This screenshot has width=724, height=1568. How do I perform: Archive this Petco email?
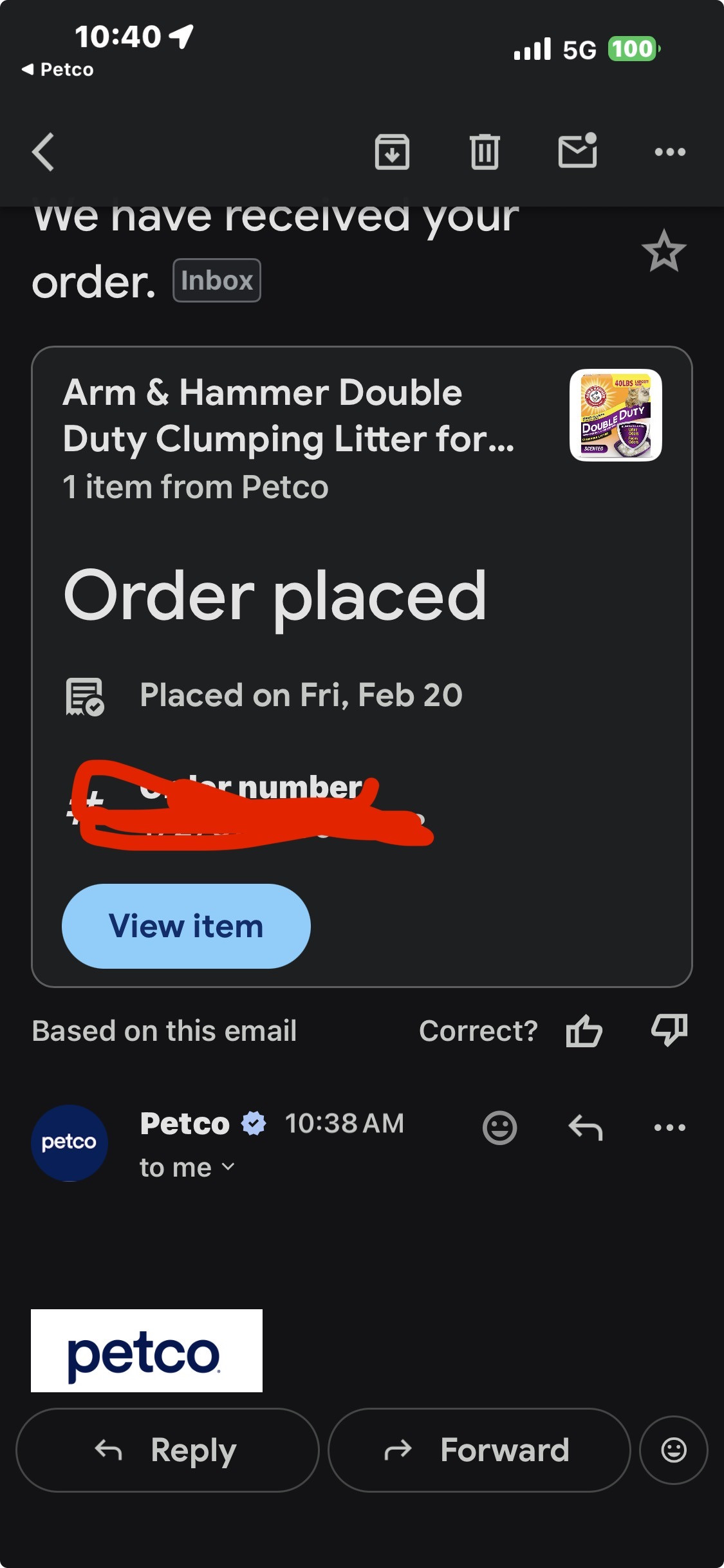392,152
